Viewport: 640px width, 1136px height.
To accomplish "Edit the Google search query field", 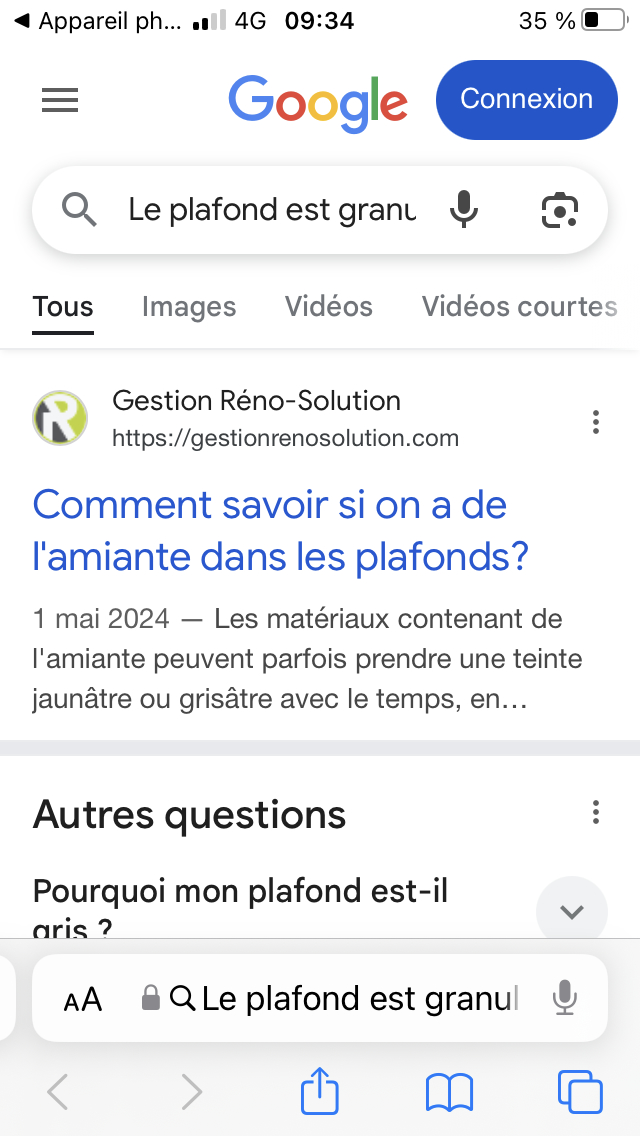I will click(272, 210).
